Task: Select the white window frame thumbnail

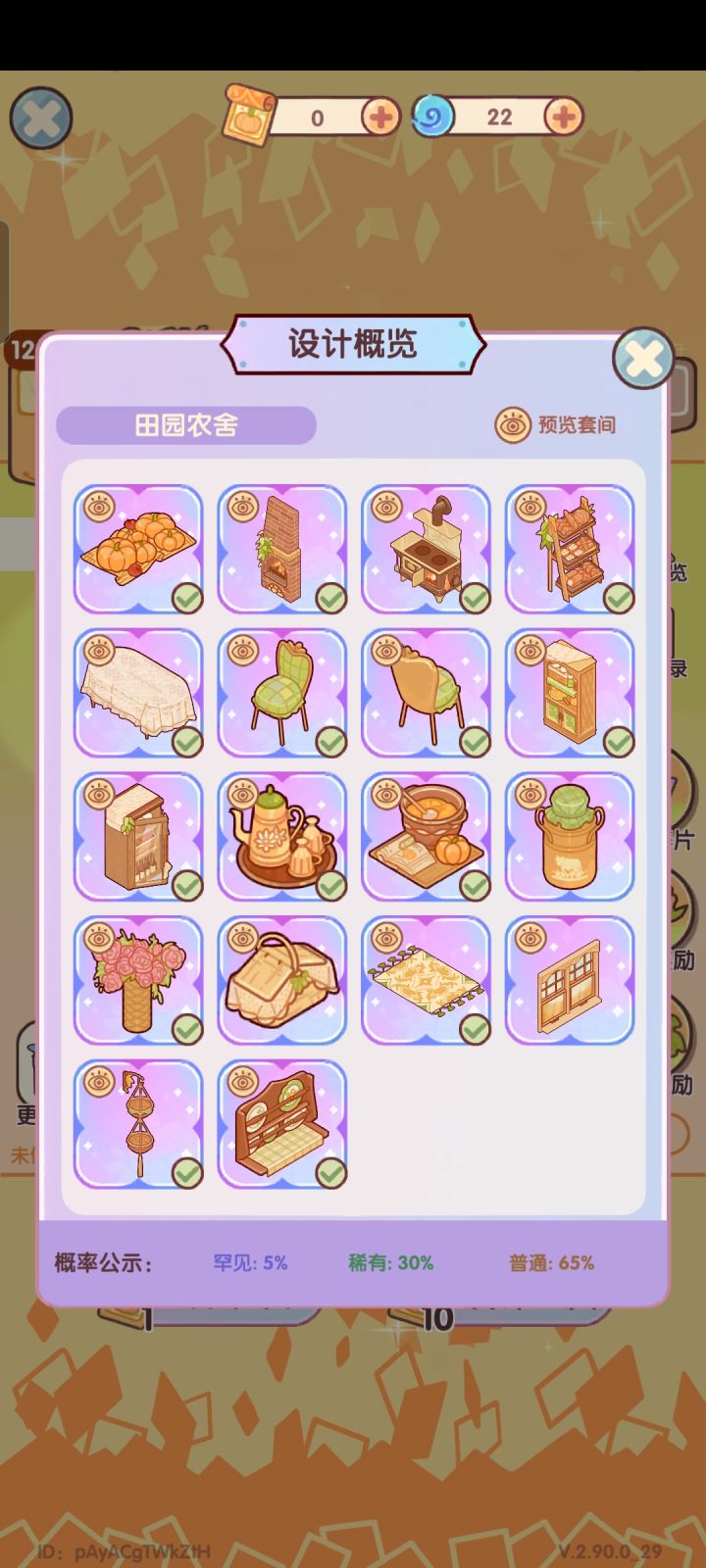Action: point(570,979)
